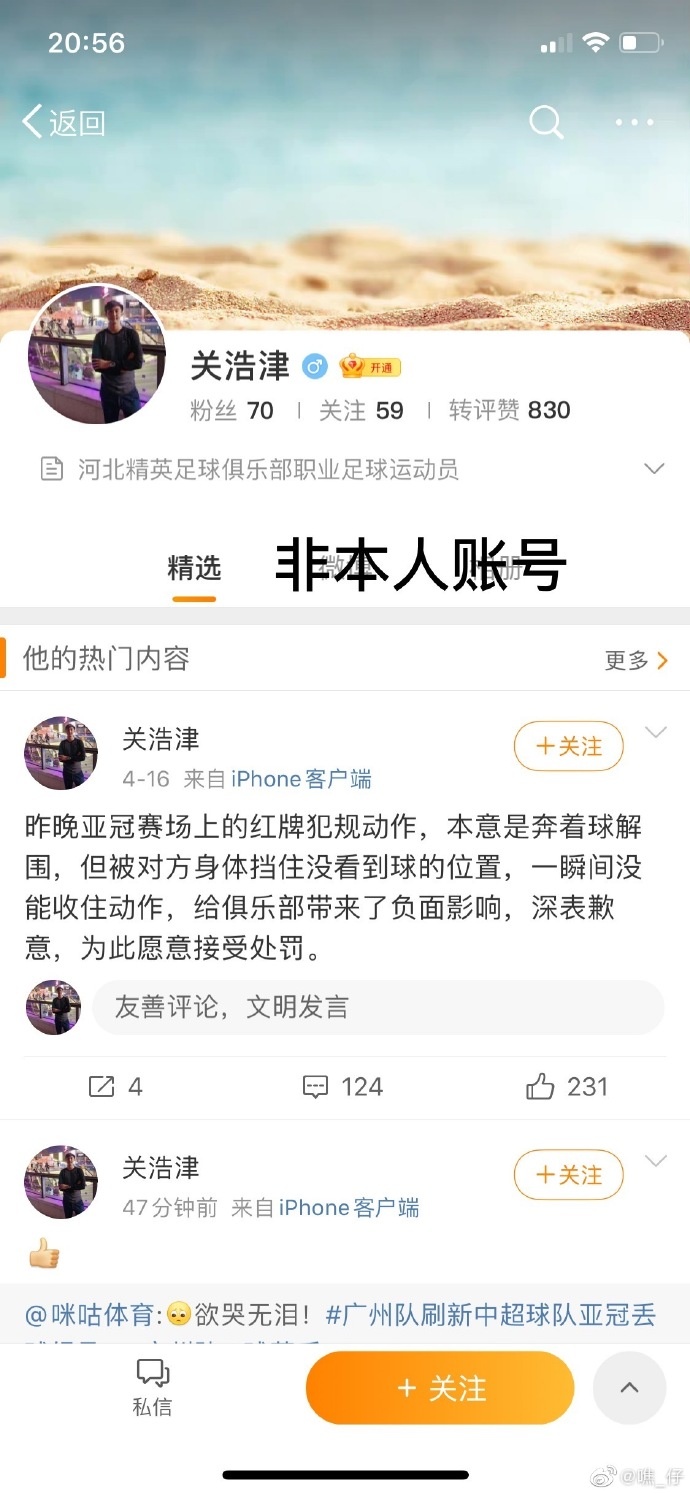Expand the profile bio description chevron

[654, 469]
